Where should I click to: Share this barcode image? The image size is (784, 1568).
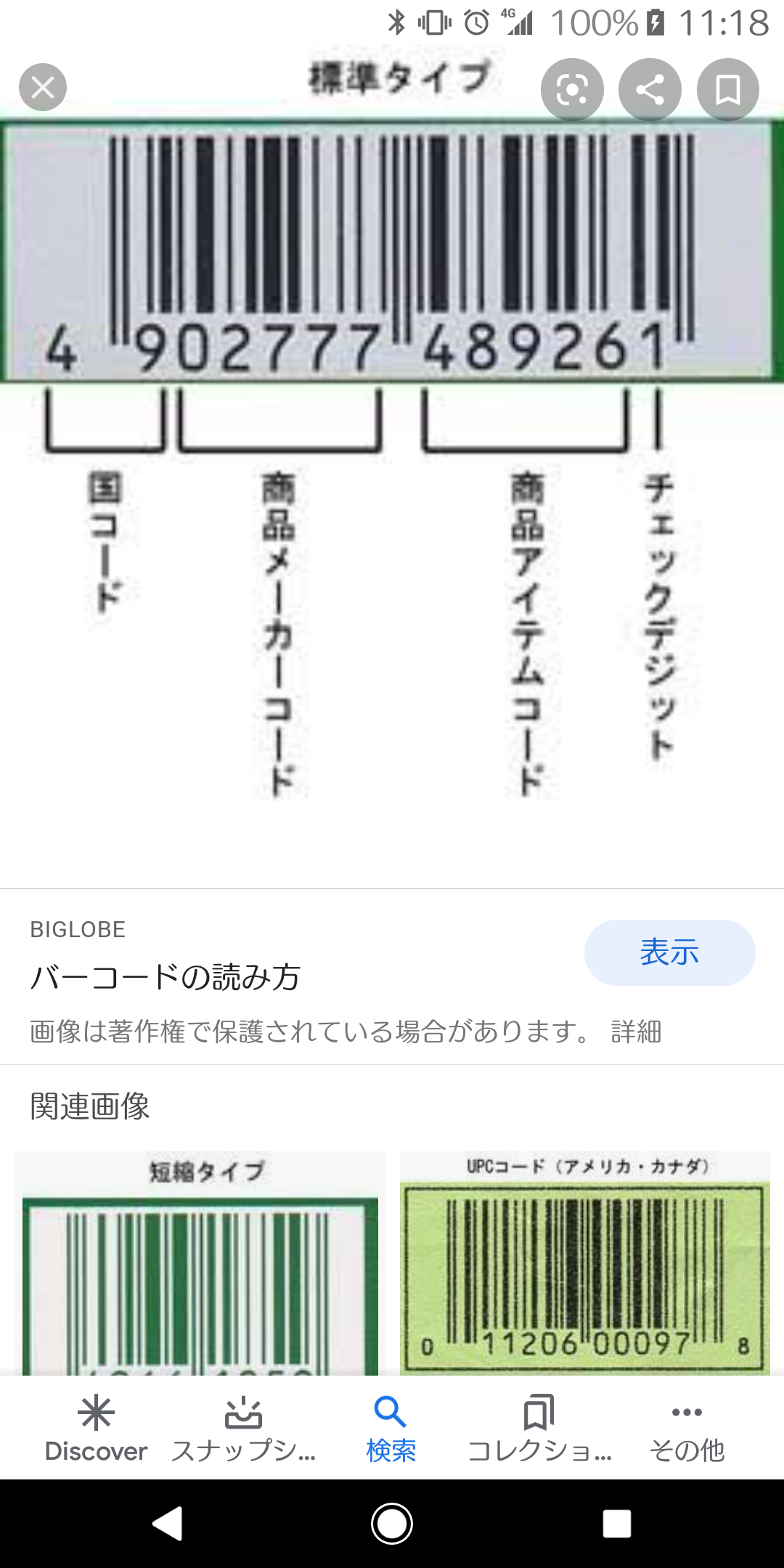(650, 90)
